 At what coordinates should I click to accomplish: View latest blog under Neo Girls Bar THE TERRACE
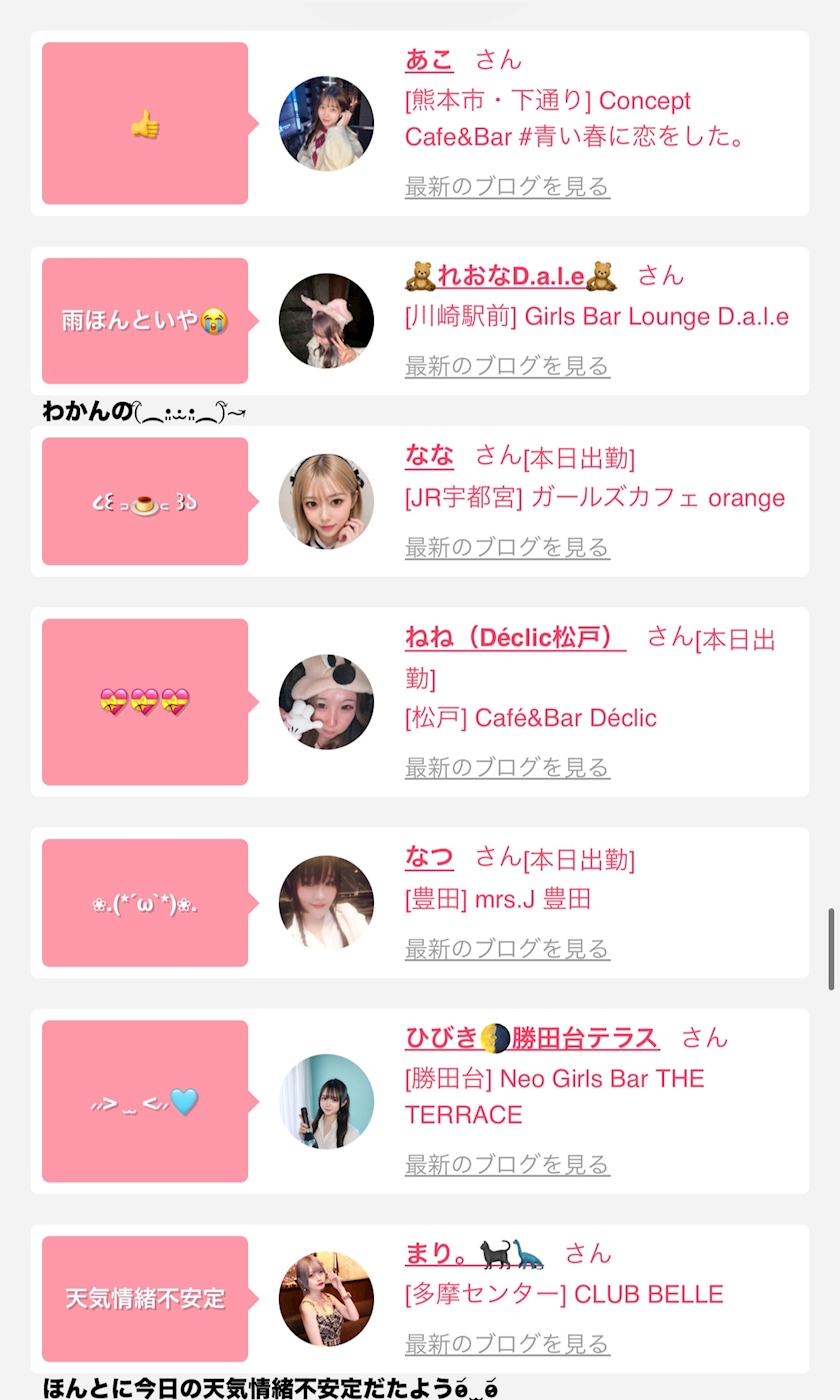507,1164
